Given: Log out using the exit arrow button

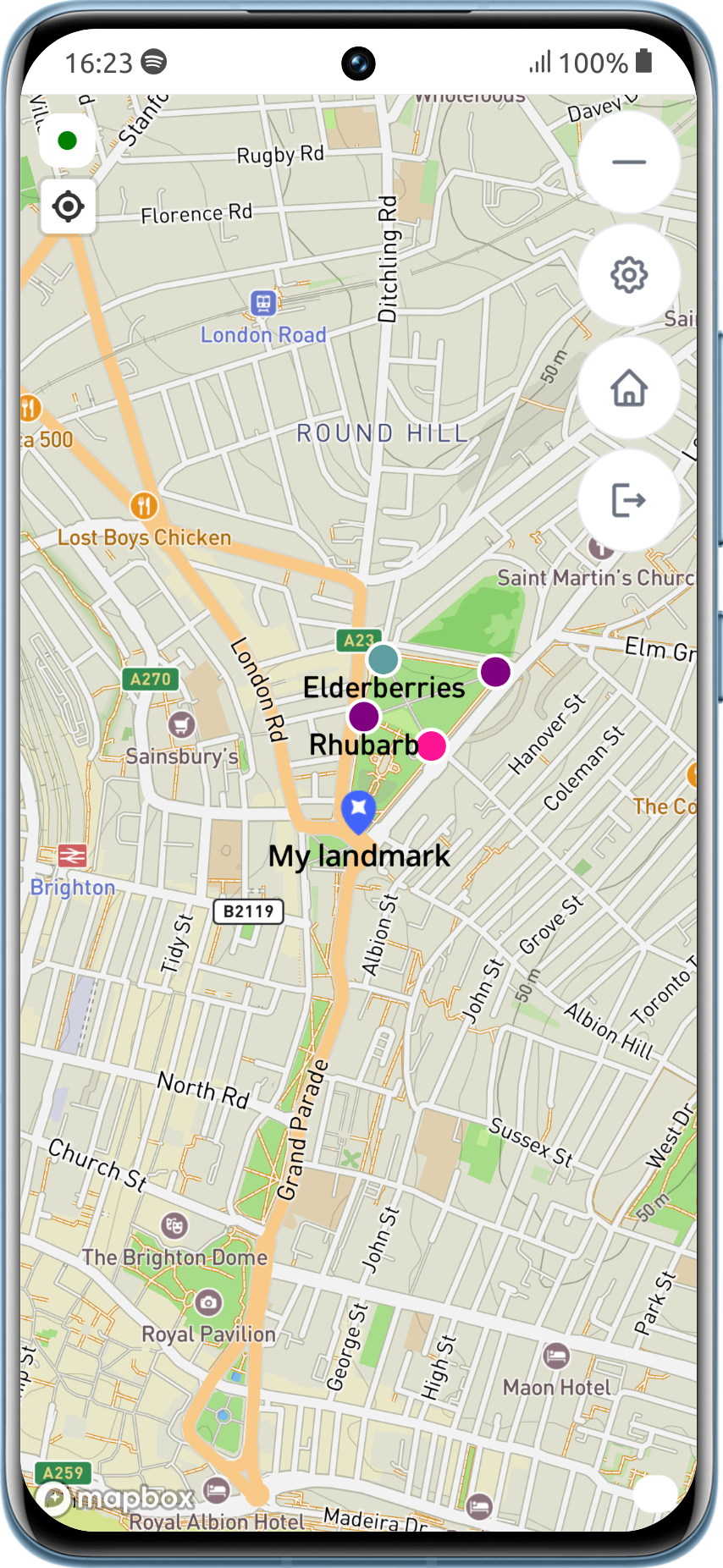Looking at the screenshot, I should click(628, 500).
